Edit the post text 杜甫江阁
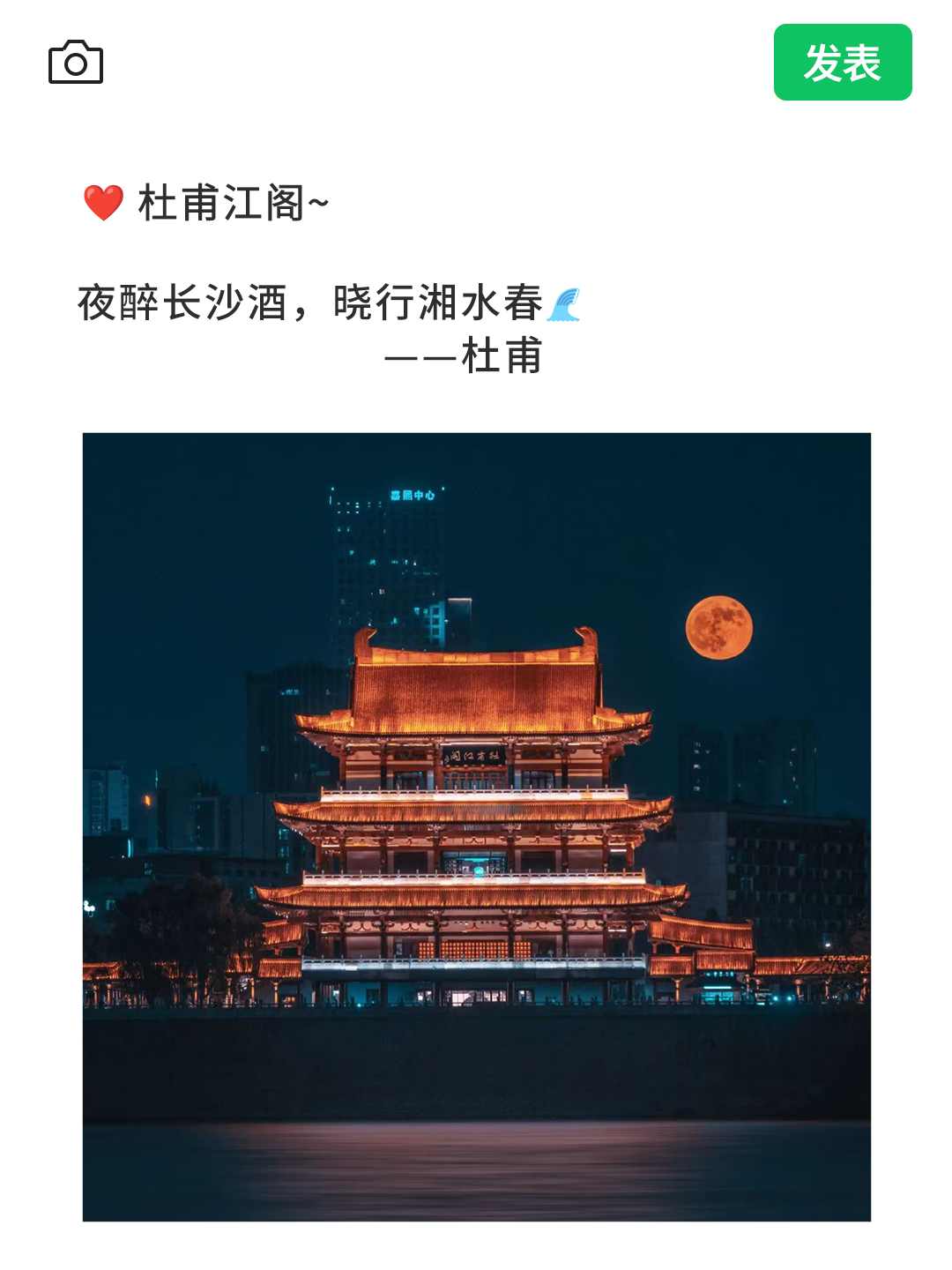Screen dimensions: 952x1270 pos(221,203)
